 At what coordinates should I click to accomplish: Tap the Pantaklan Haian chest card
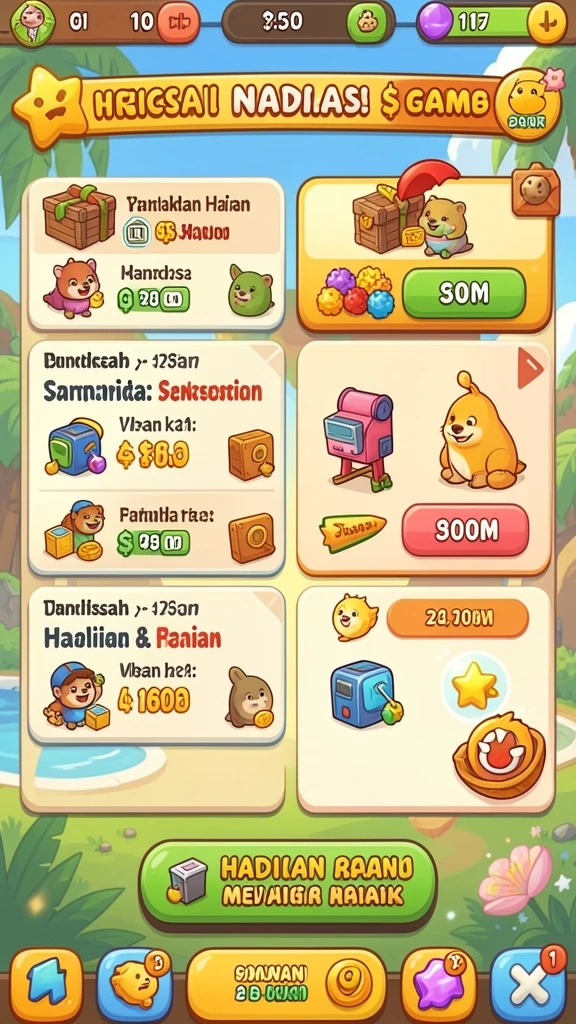pos(157,255)
